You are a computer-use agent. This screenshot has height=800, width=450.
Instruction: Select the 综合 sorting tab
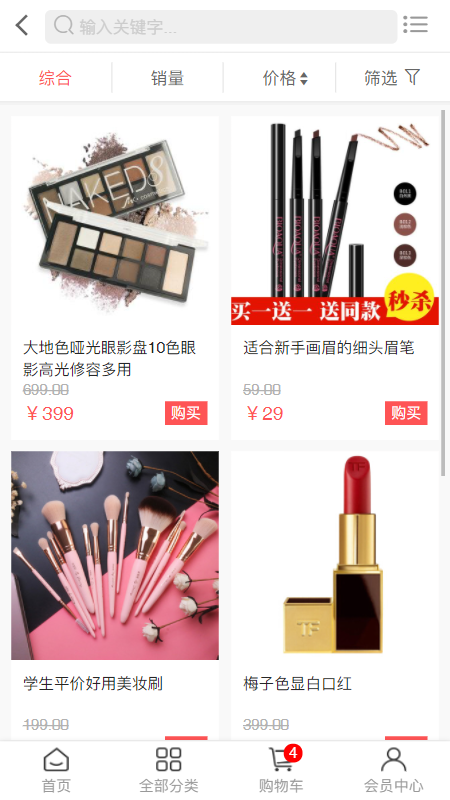click(56, 78)
